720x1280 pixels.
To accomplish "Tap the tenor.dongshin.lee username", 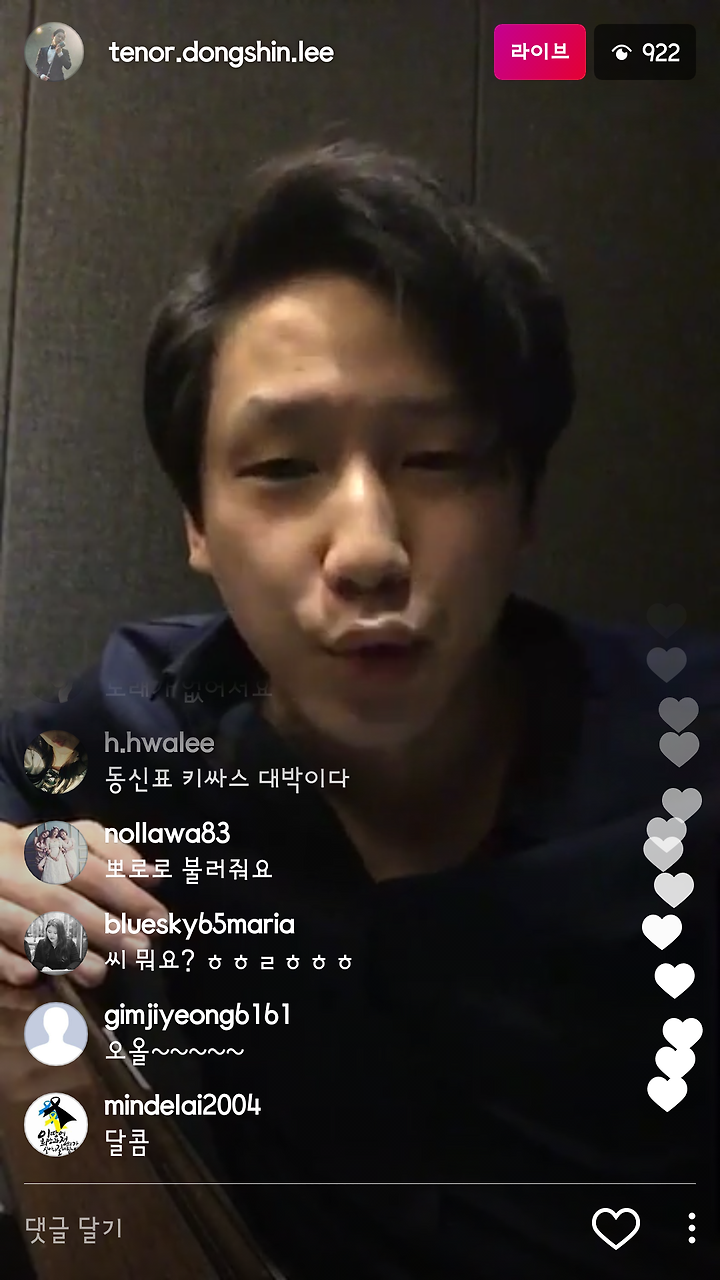I will [x=221, y=52].
